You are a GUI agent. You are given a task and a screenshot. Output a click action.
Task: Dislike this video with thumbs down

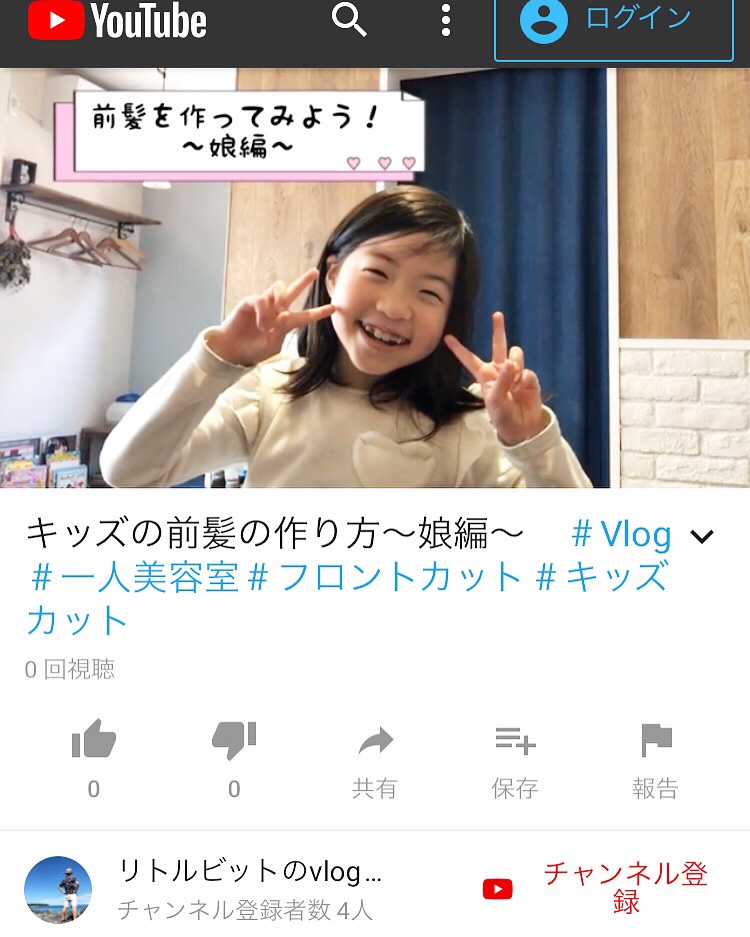(234, 742)
